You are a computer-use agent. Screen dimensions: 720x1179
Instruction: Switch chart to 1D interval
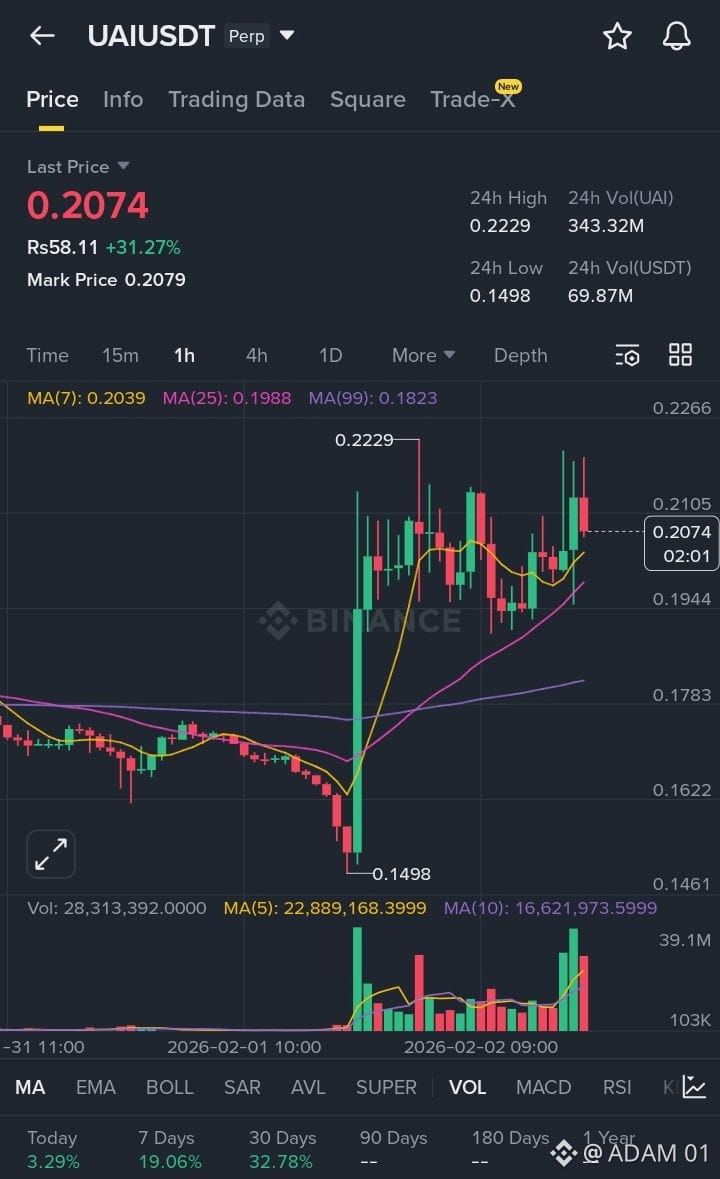pyautogui.click(x=330, y=355)
